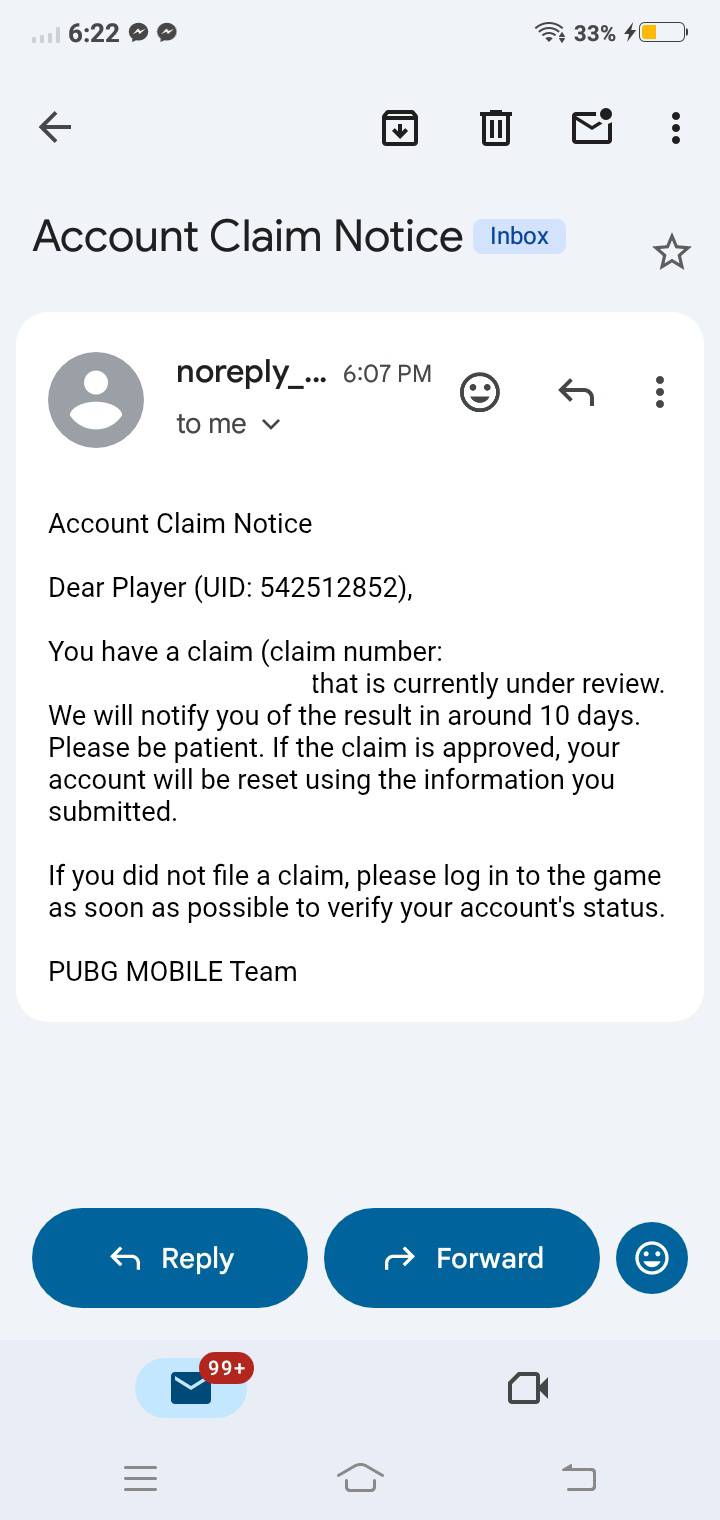The height and width of the screenshot is (1520, 720).
Task: Tap the system back button
Action: coord(578,1478)
